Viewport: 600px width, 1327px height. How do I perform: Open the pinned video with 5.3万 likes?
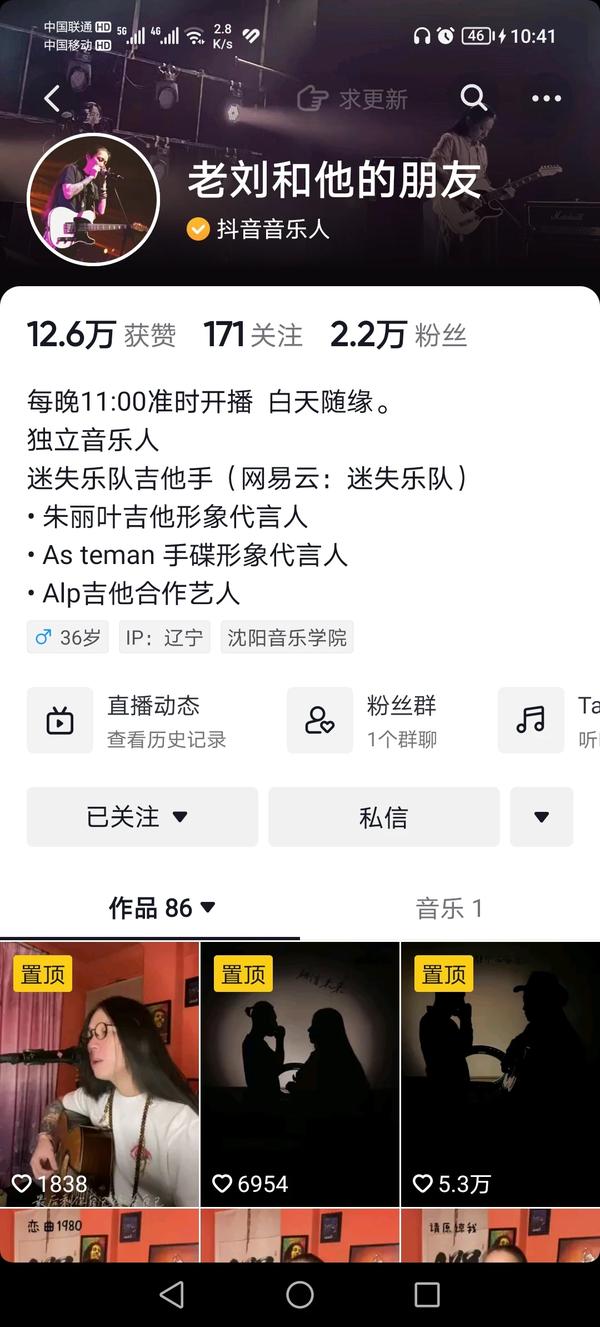500,1075
